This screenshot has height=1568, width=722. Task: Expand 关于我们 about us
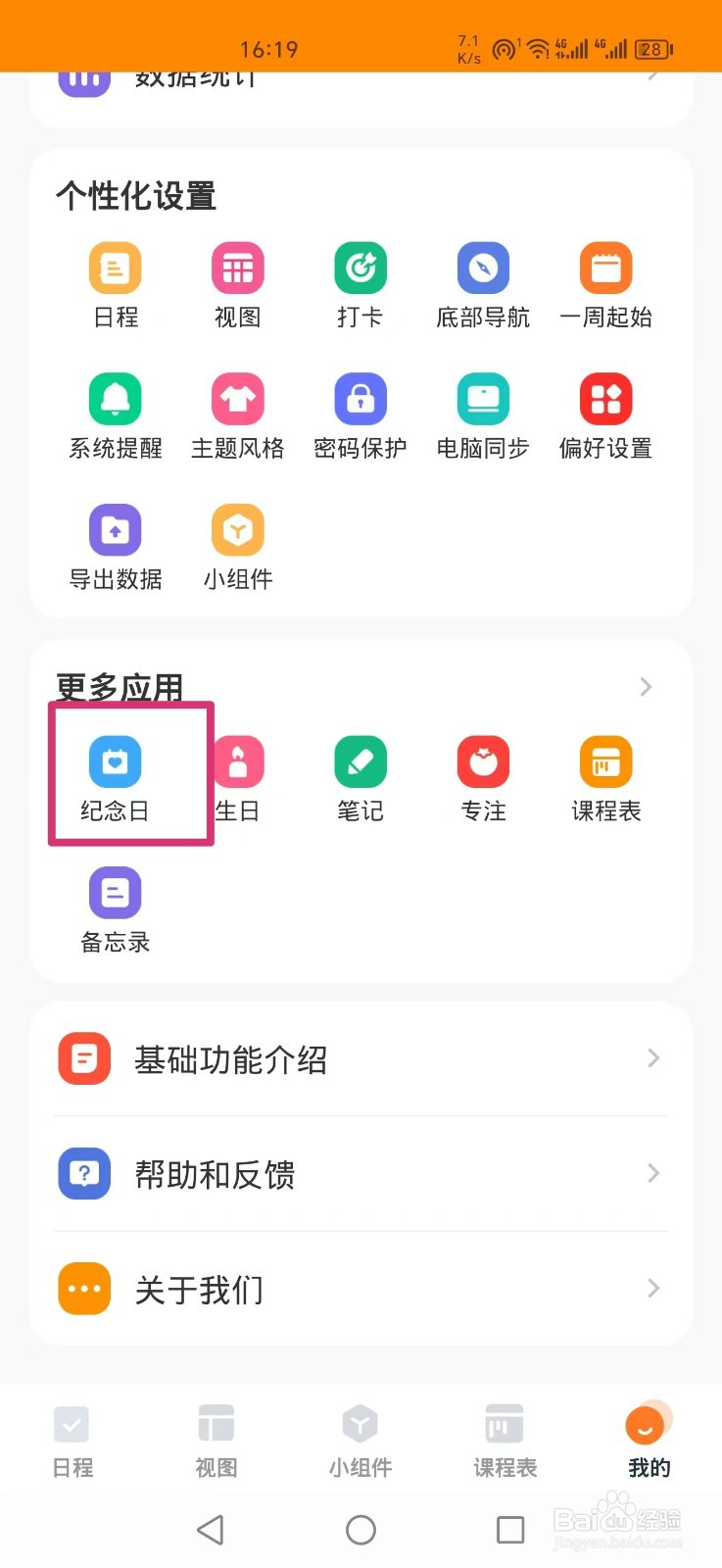tap(360, 1289)
